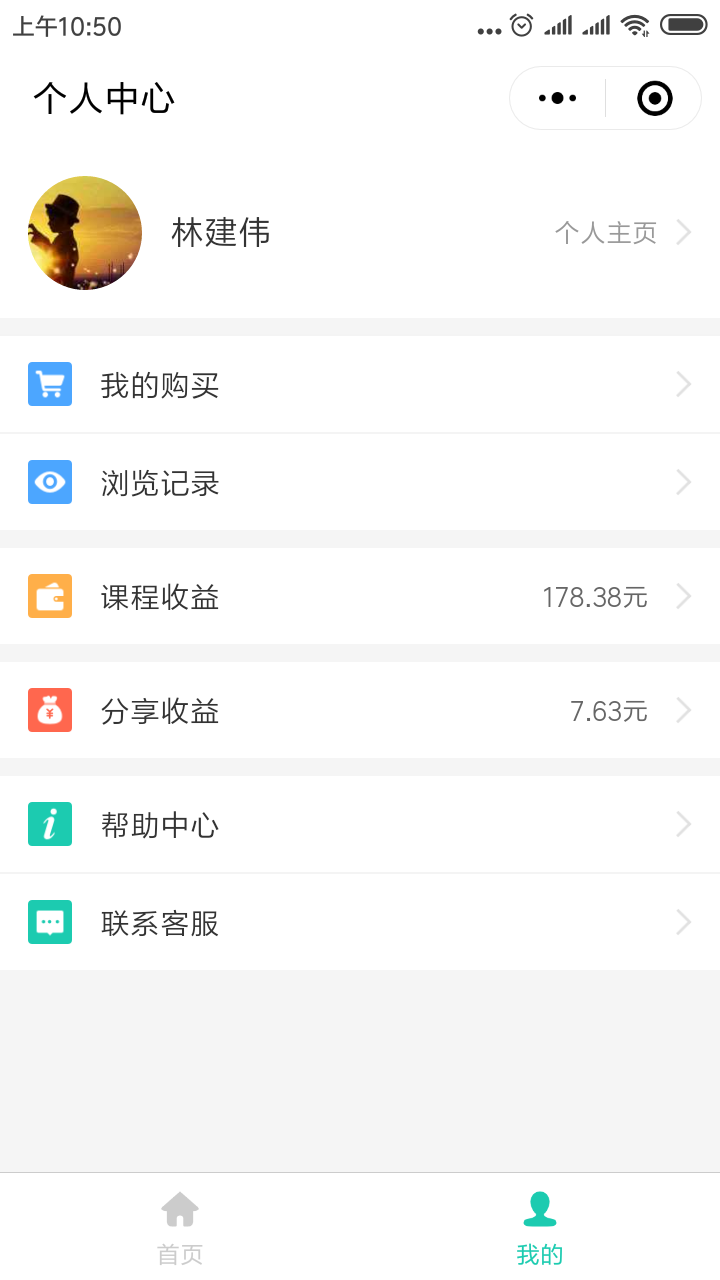Image resolution: width=720 pixels, height=1280 pixels.
Task: Open 个人主页 profile page link
Action: [622, 233]
